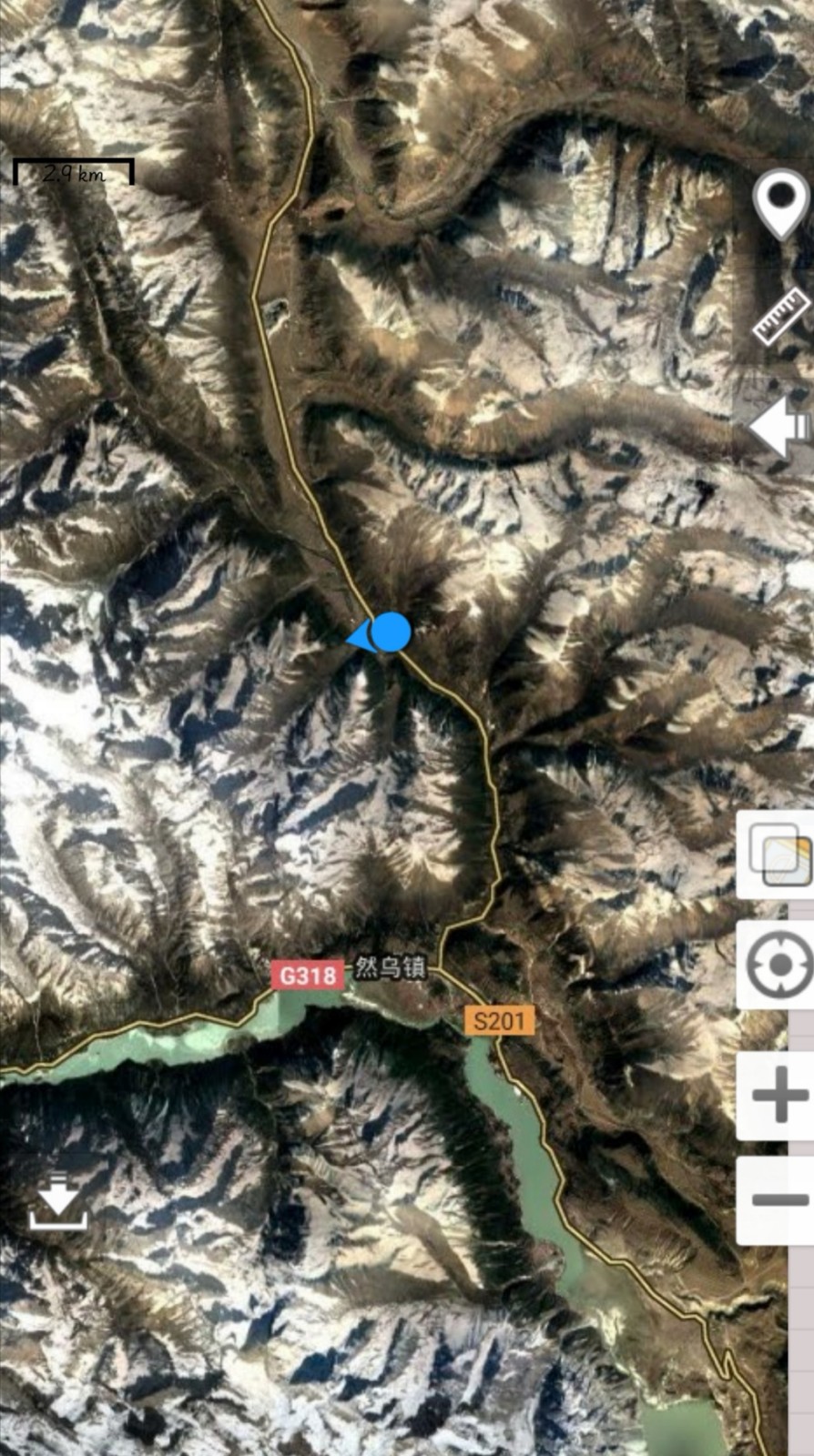Open the ruler measuring tool
This screenshot has height=1456, width=814.
[780, 316]
